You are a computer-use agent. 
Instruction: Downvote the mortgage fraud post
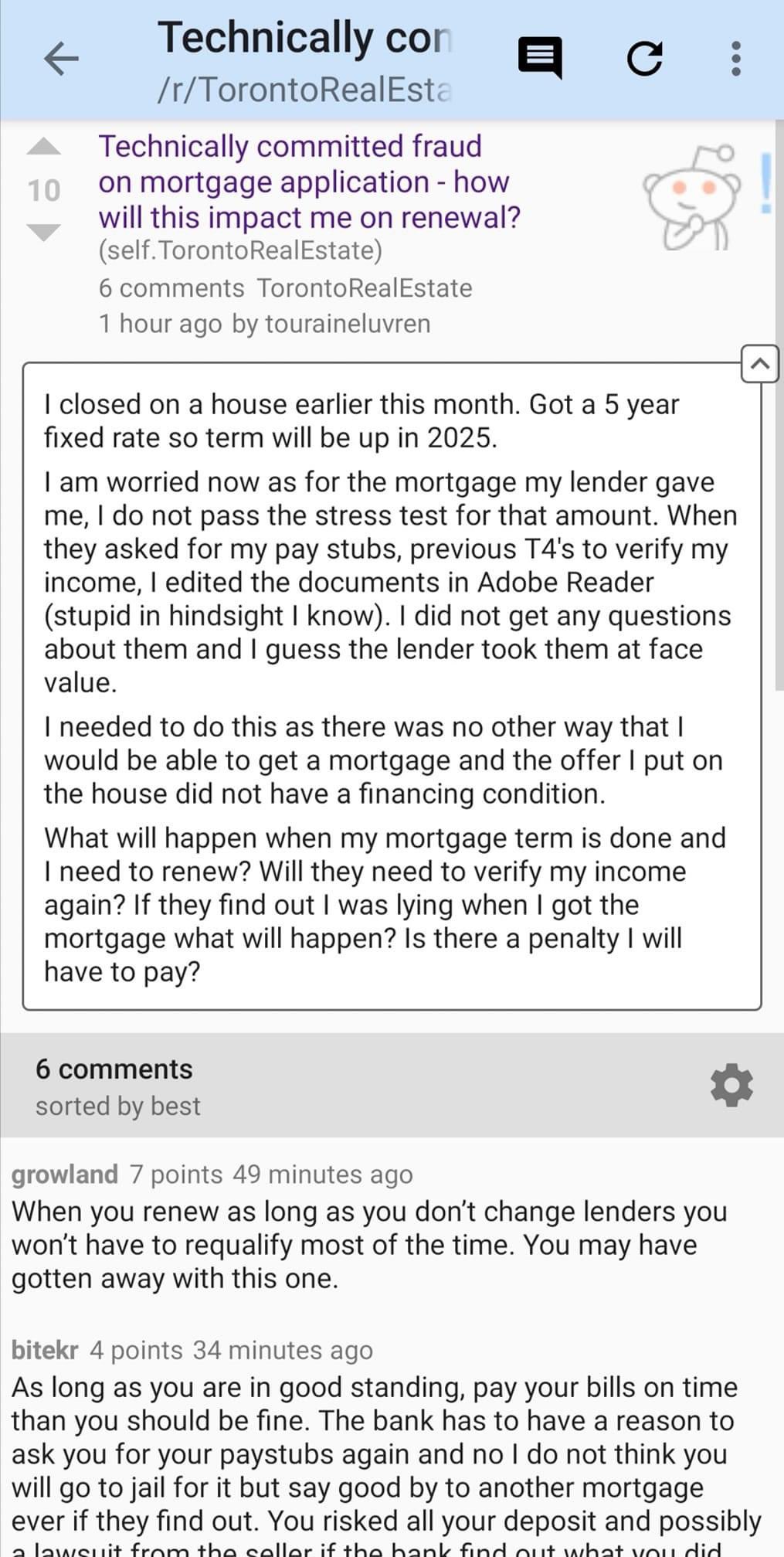click(x=44, y=232)
